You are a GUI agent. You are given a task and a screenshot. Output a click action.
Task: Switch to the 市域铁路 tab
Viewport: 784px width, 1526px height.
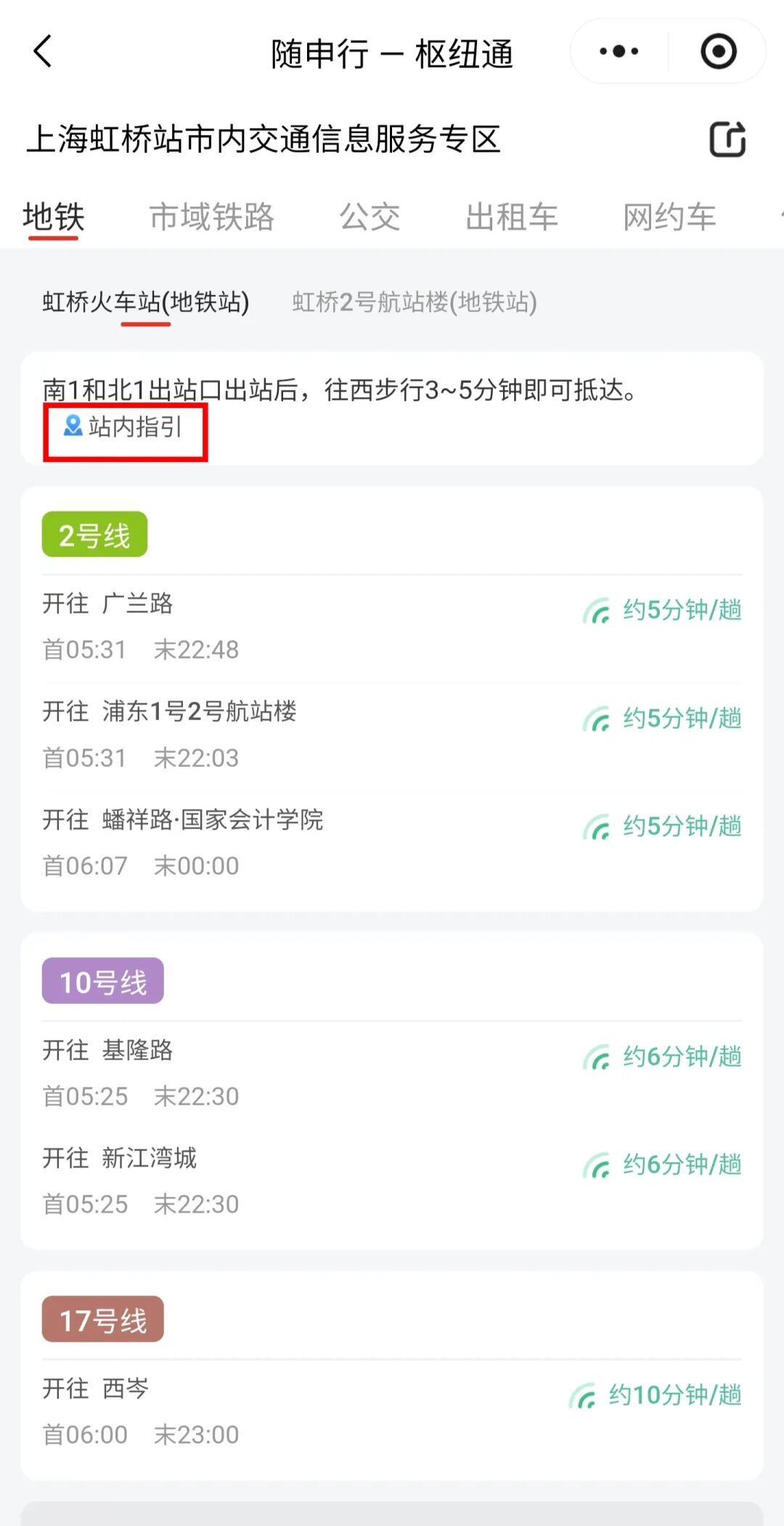pyautogui.click(x=211, y=217)
